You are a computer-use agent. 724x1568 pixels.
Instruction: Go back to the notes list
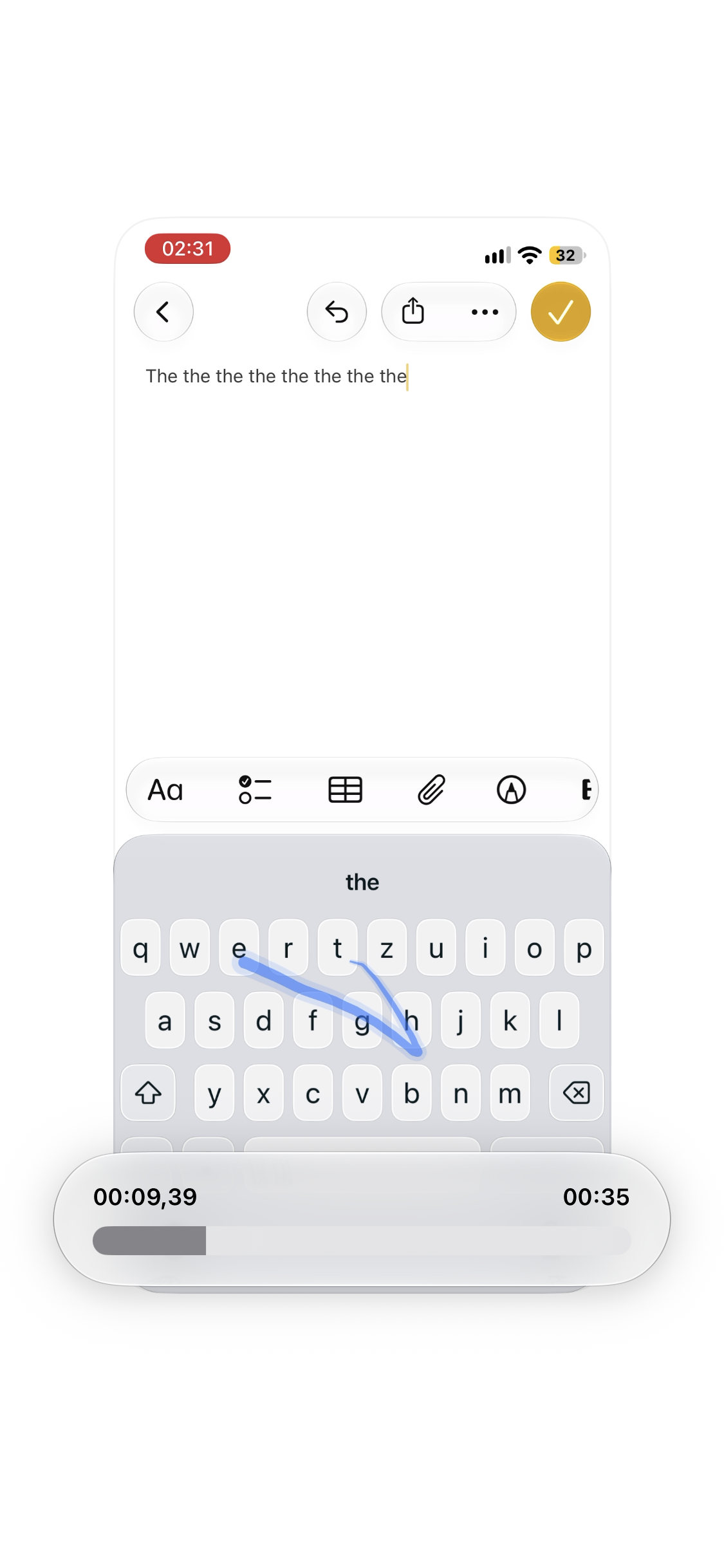point(163,312)
